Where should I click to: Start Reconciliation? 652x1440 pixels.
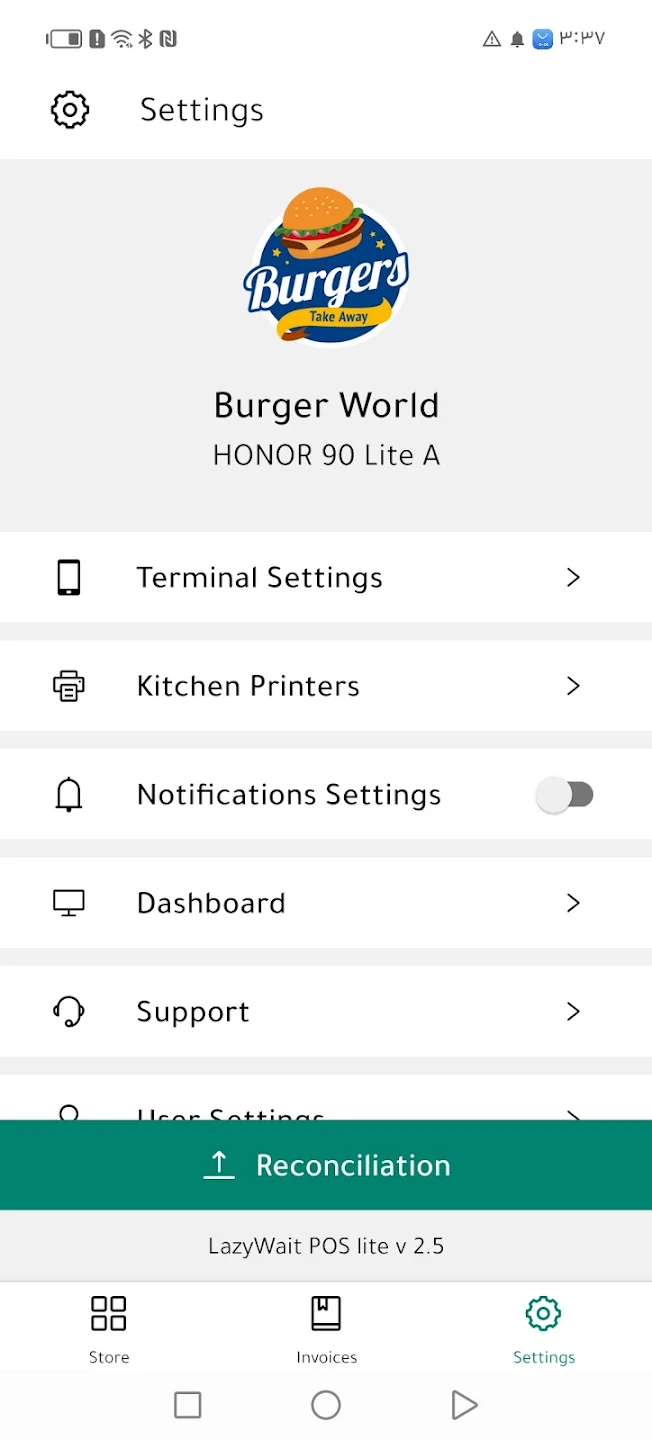point(326,1165)
